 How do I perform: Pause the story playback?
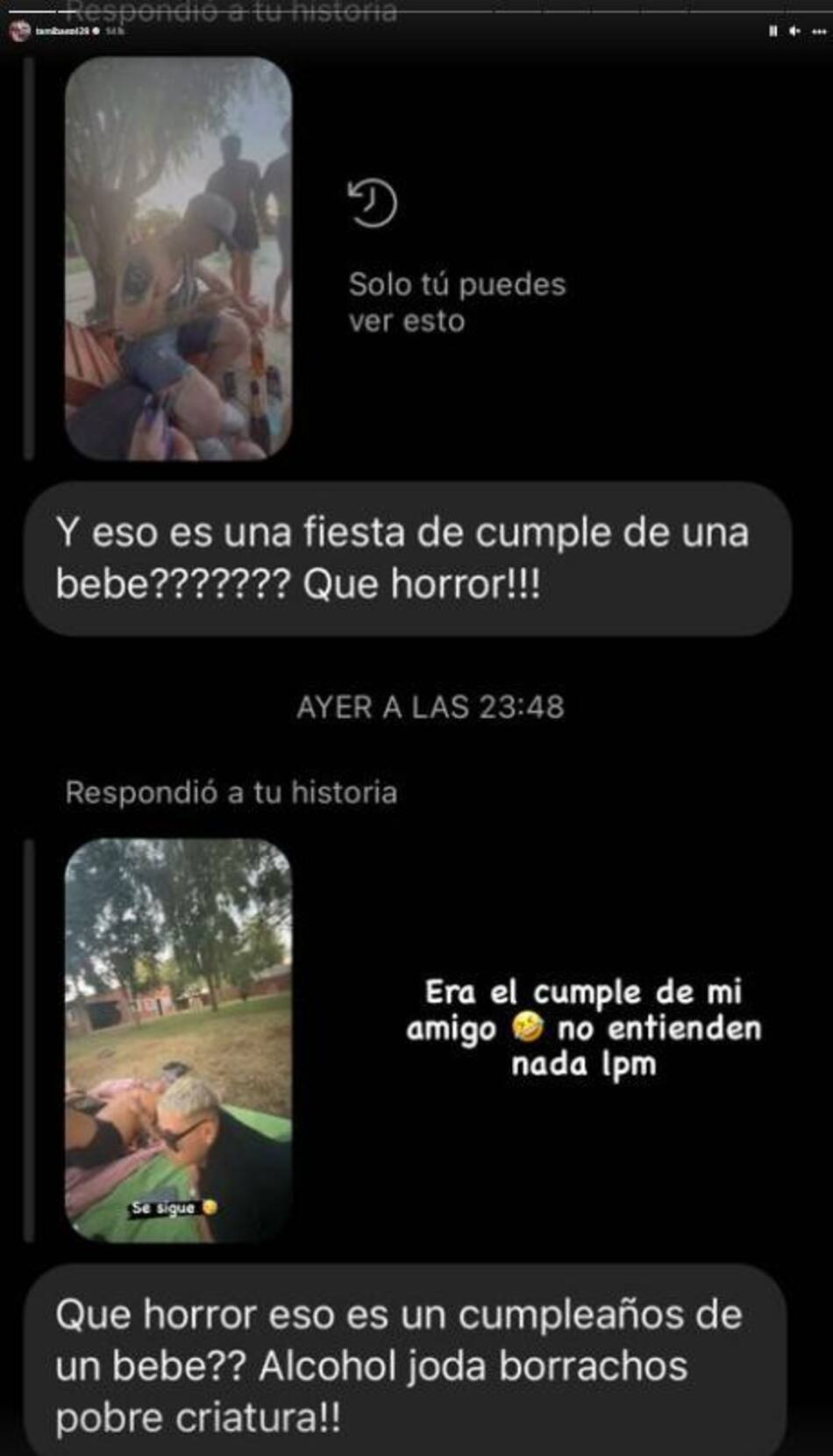point(772,31)
